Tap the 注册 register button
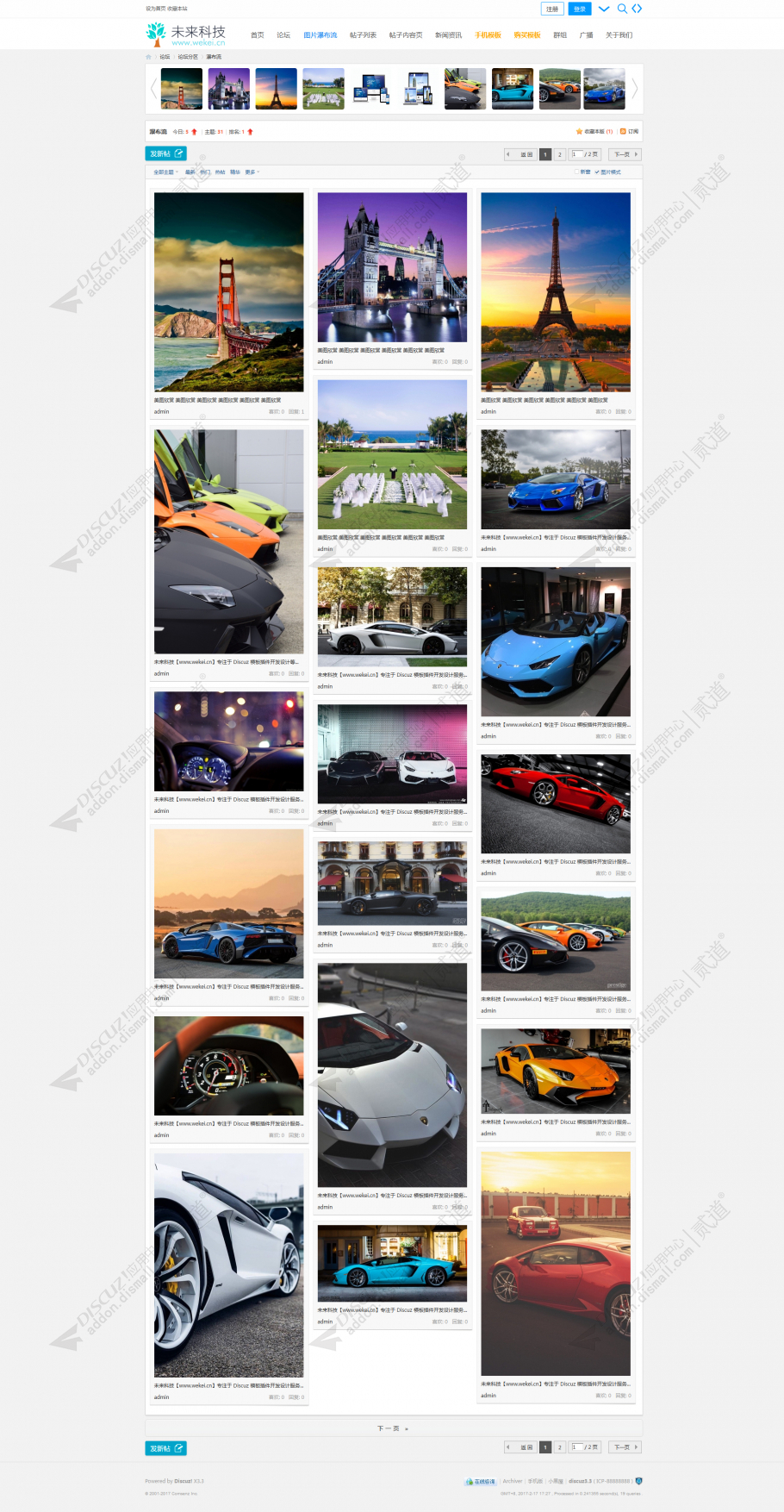Viewport: 784px width, 1512px height. click(x=552, y=9)
